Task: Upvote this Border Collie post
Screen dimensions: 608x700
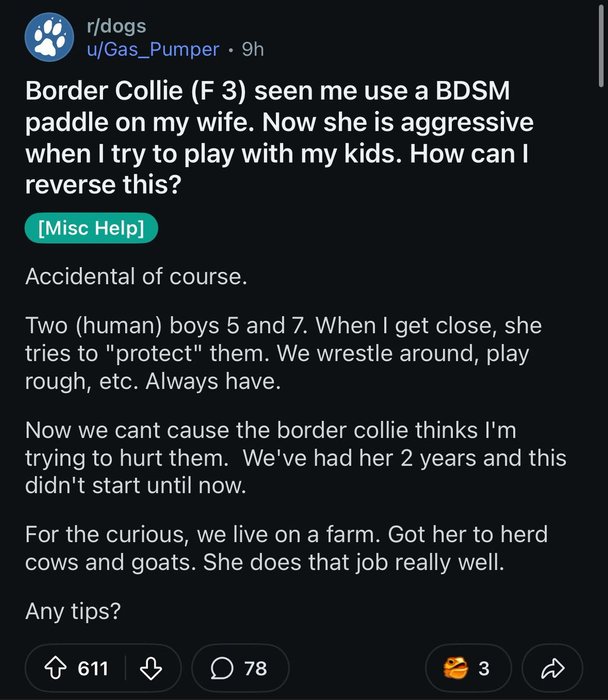Action: tap(57, 667)
